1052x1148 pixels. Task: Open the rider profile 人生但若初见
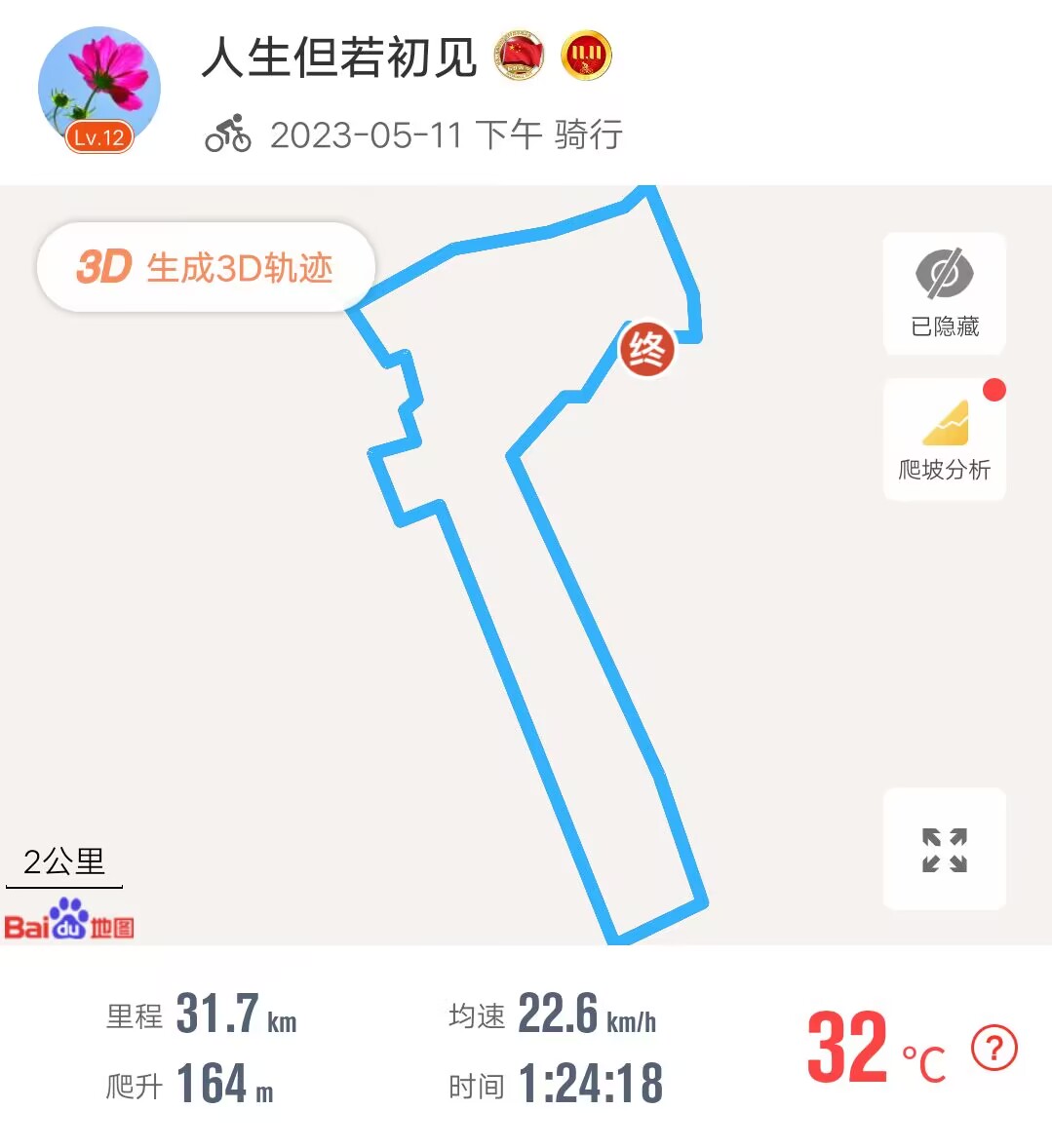coord(336,58)
